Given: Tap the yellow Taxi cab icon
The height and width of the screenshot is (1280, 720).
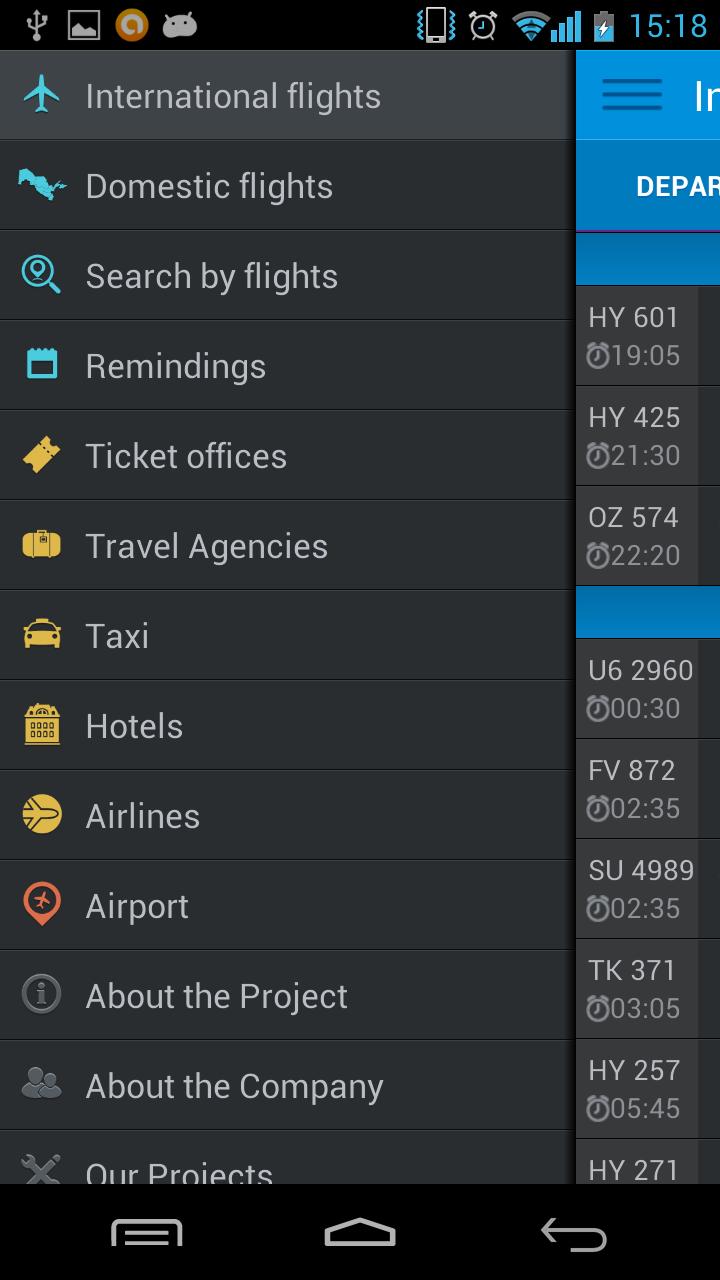Looking at the screenshot, I should coord(40,635).
